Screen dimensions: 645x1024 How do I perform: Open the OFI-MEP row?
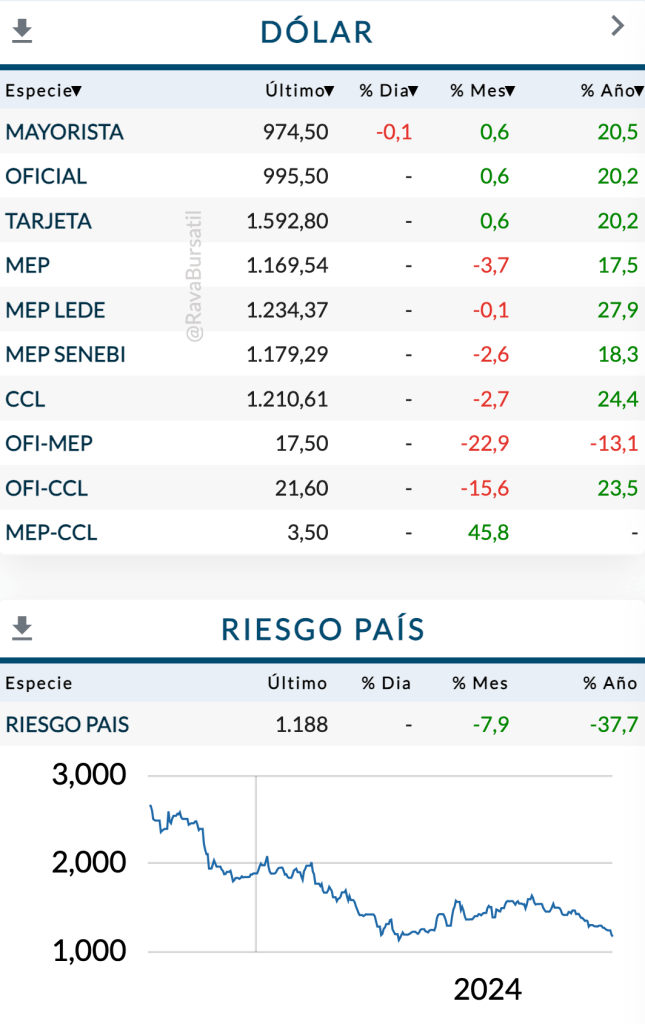[49, 443]
